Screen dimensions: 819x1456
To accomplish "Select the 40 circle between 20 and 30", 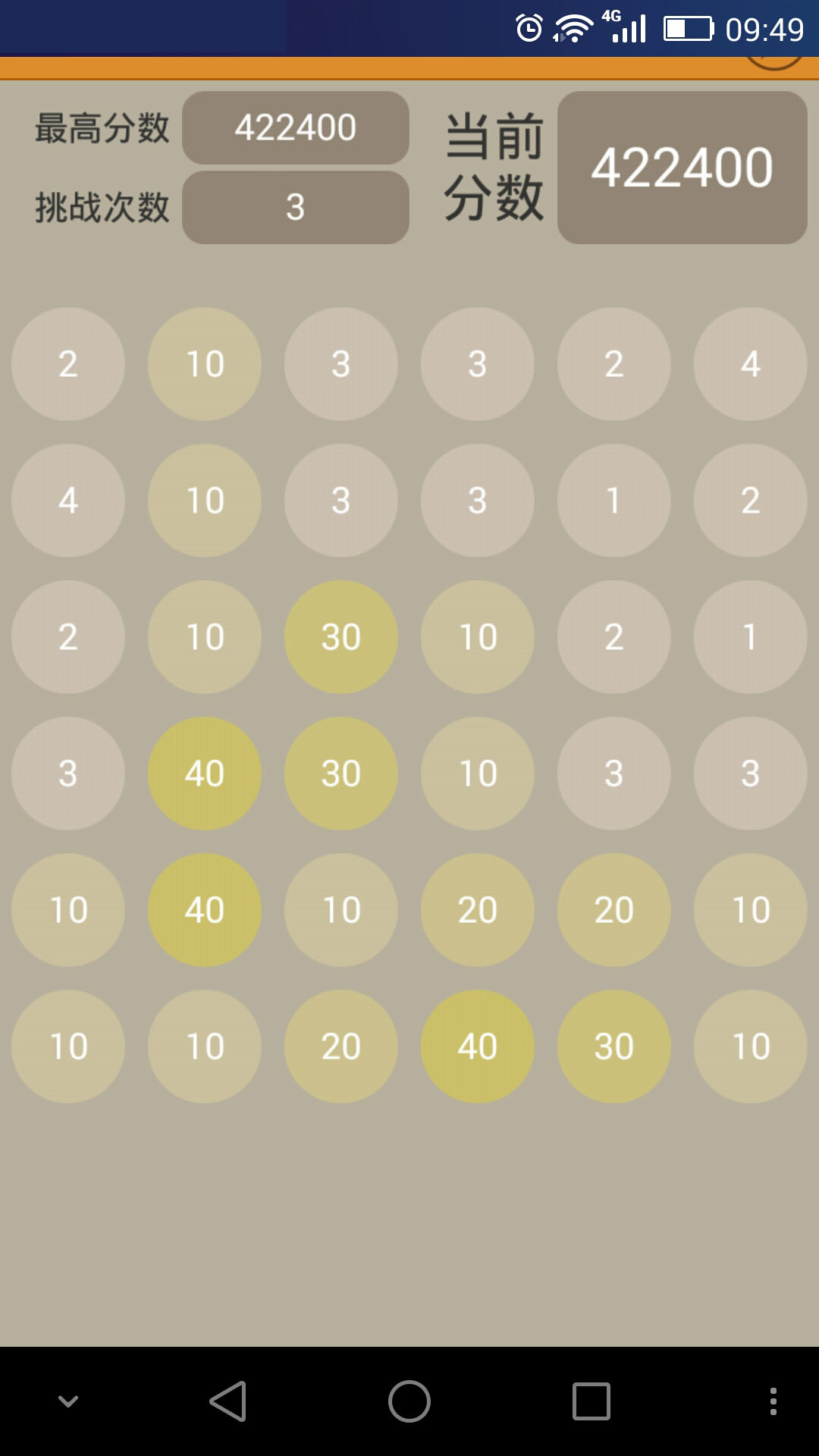I will [x=478, y=1046].
